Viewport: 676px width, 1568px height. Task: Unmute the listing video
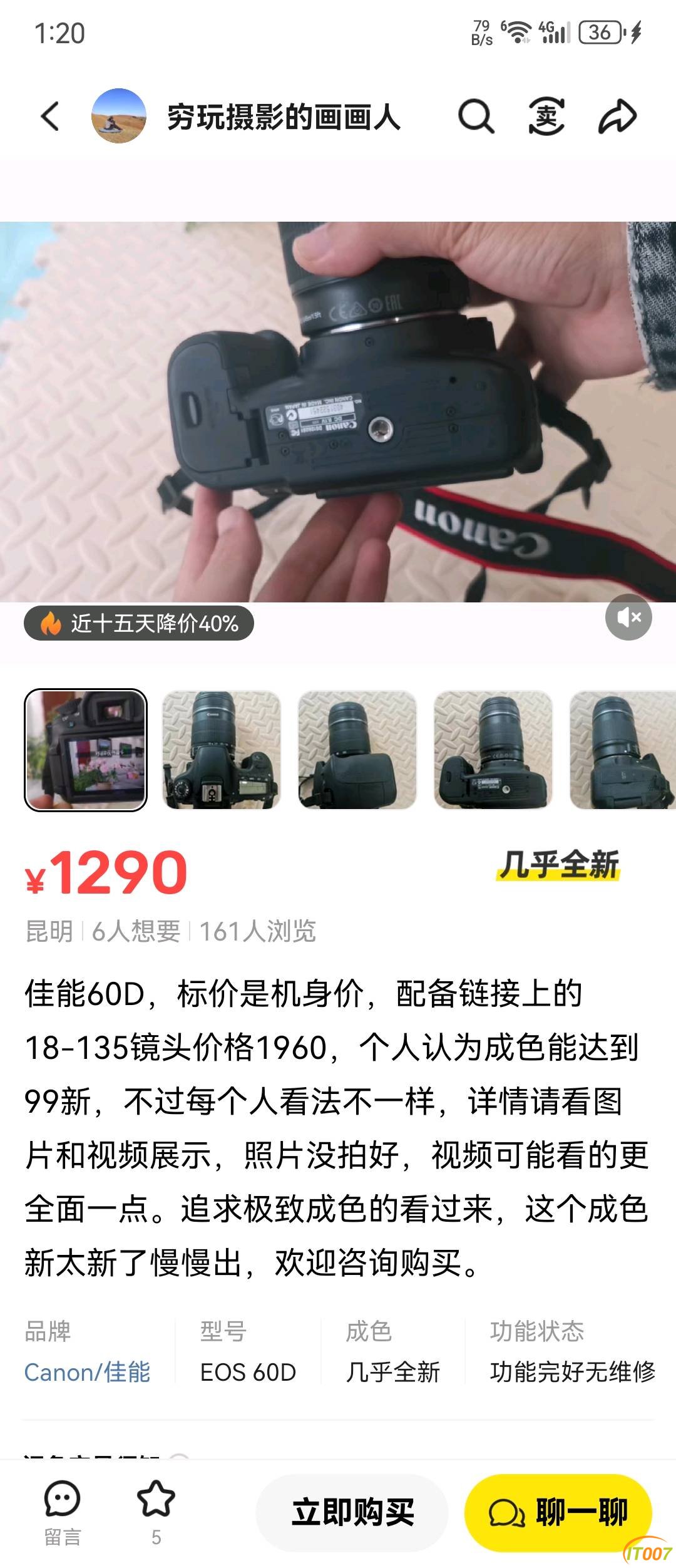[628, 617]
